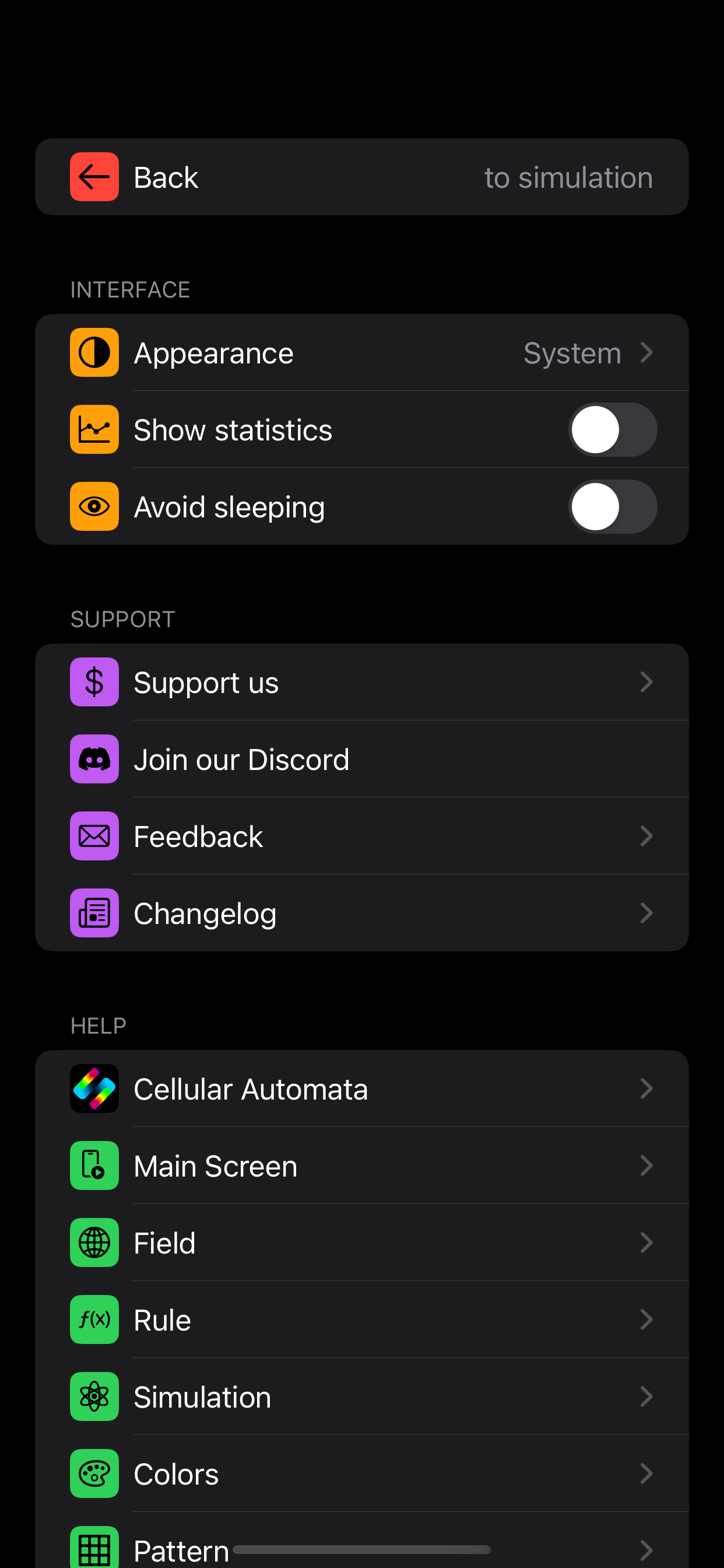Open Simulation help topic
Viewport: 724px width, 1568px height.
[x=362, y=1396]
